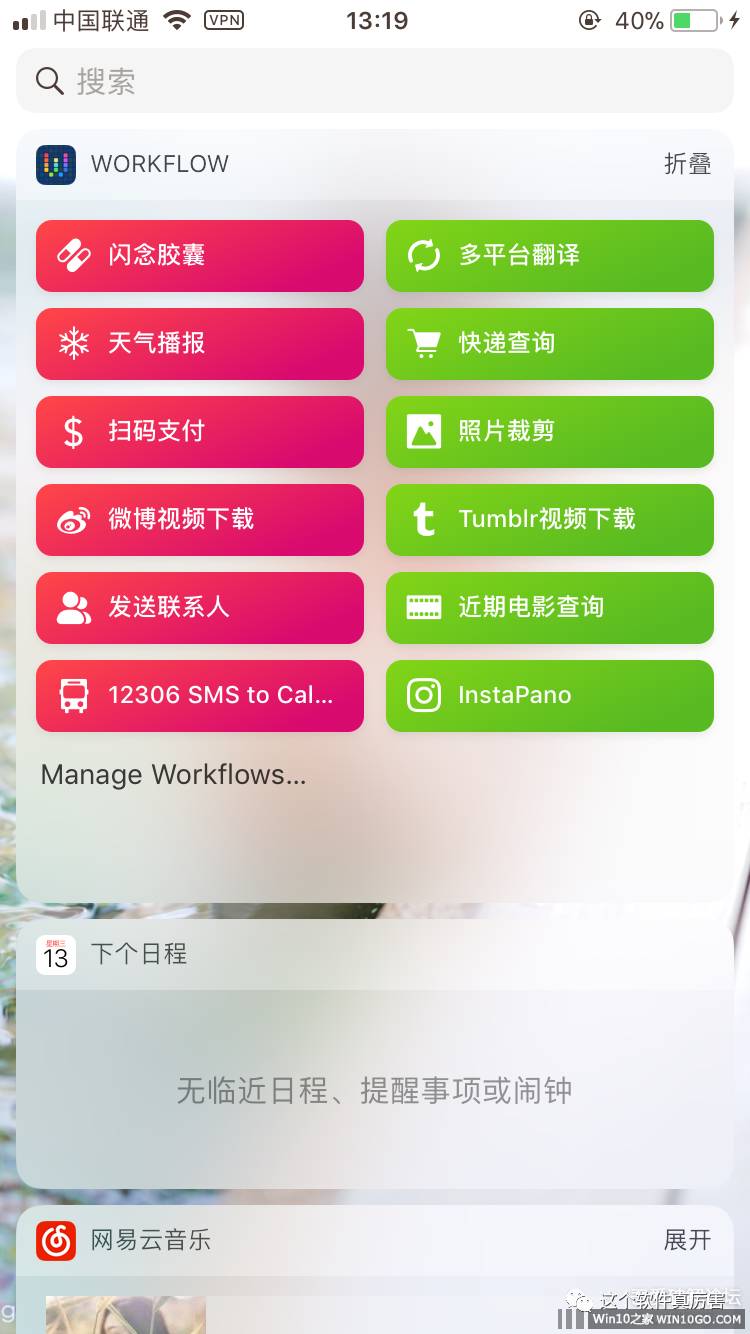Expand the 网易云音乐 widget with 展开
This screenshot has height=1334, width=750.
pos(687,1240)
